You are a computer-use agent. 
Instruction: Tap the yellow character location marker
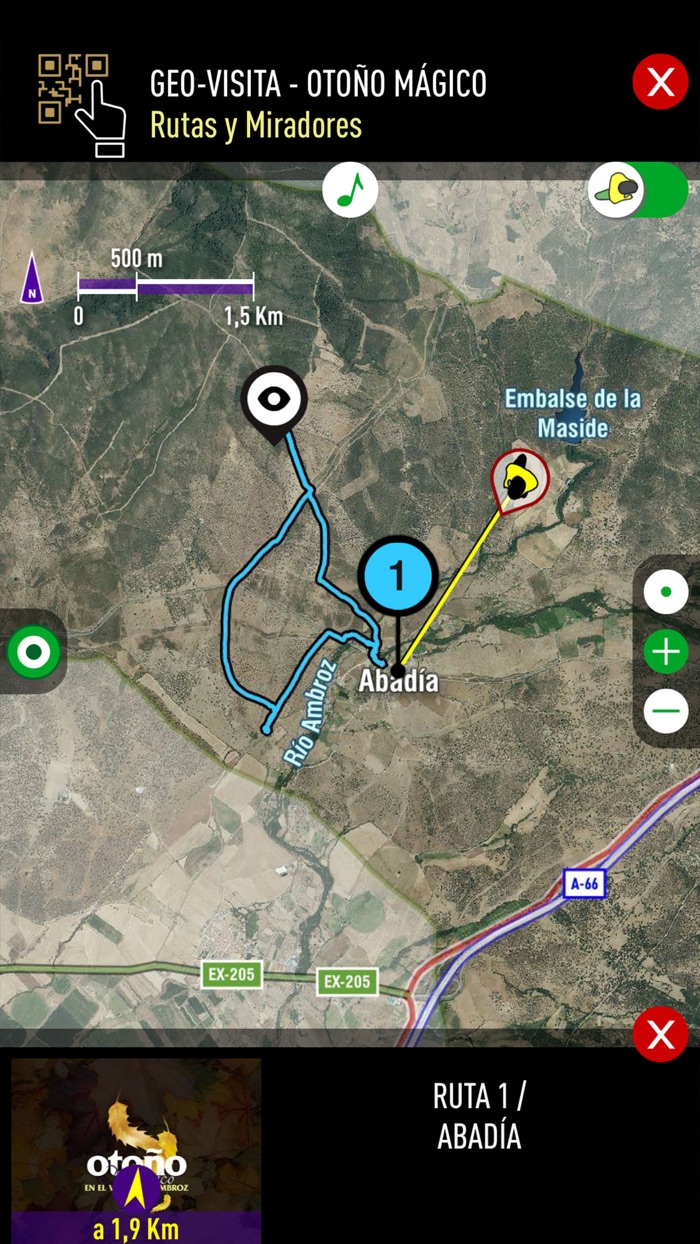click(x=520, y=482)
